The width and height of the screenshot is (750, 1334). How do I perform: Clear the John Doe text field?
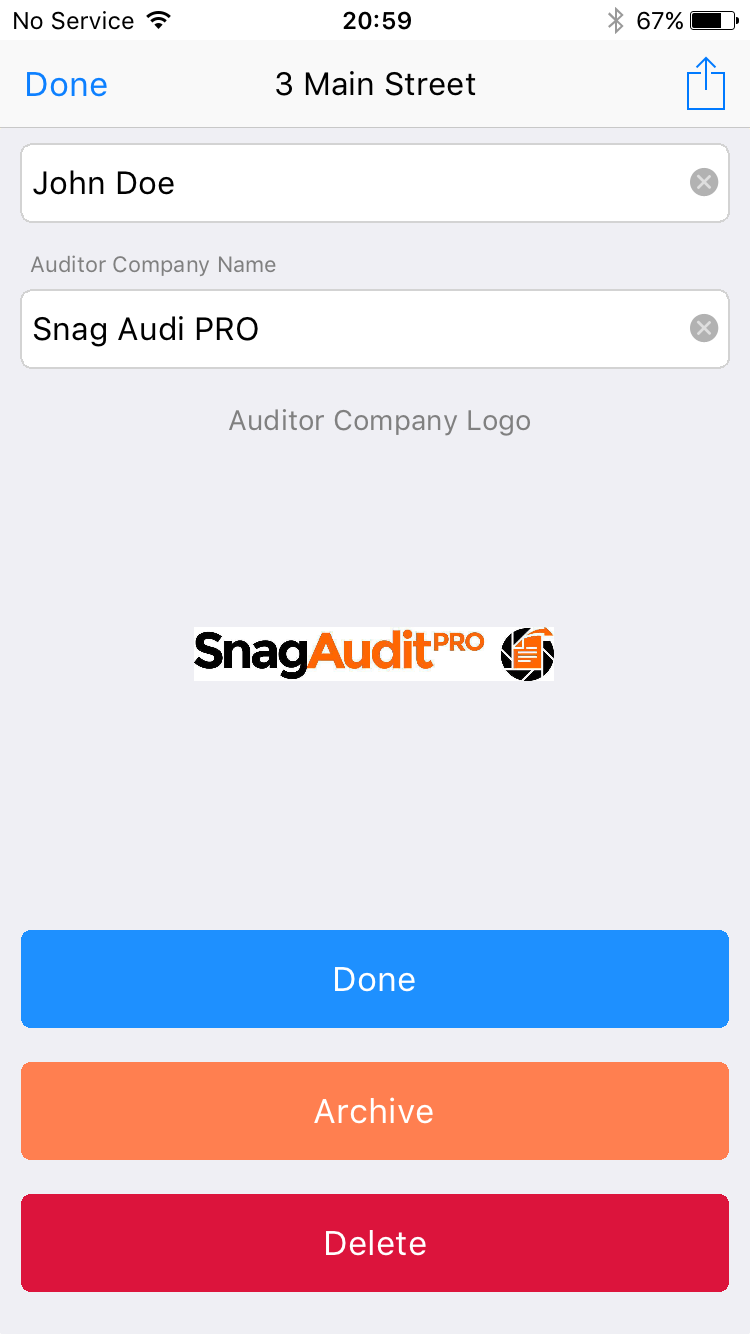pos(704,182)
